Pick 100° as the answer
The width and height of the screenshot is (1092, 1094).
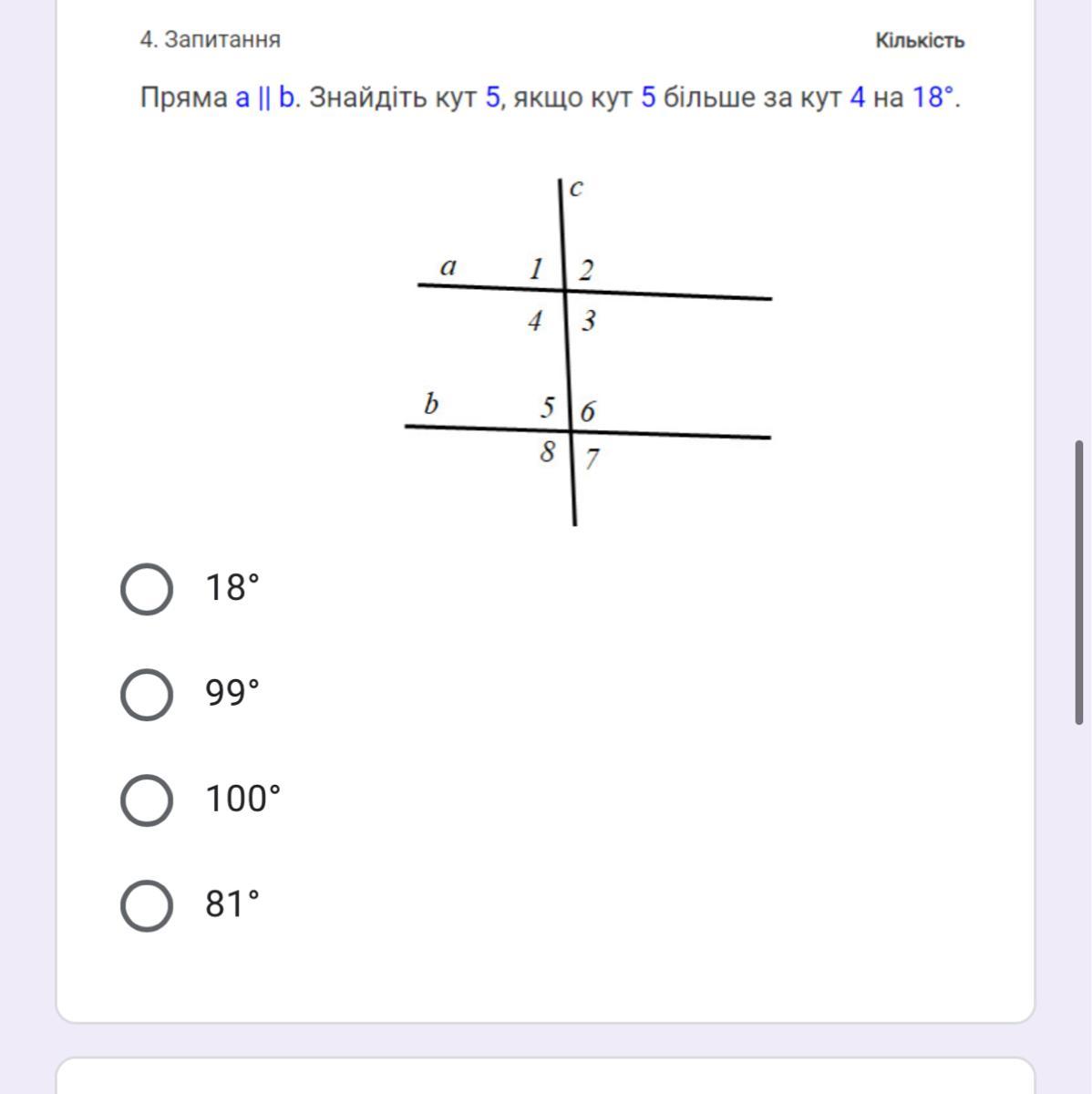pyautogui.click(x=147, y=800)
